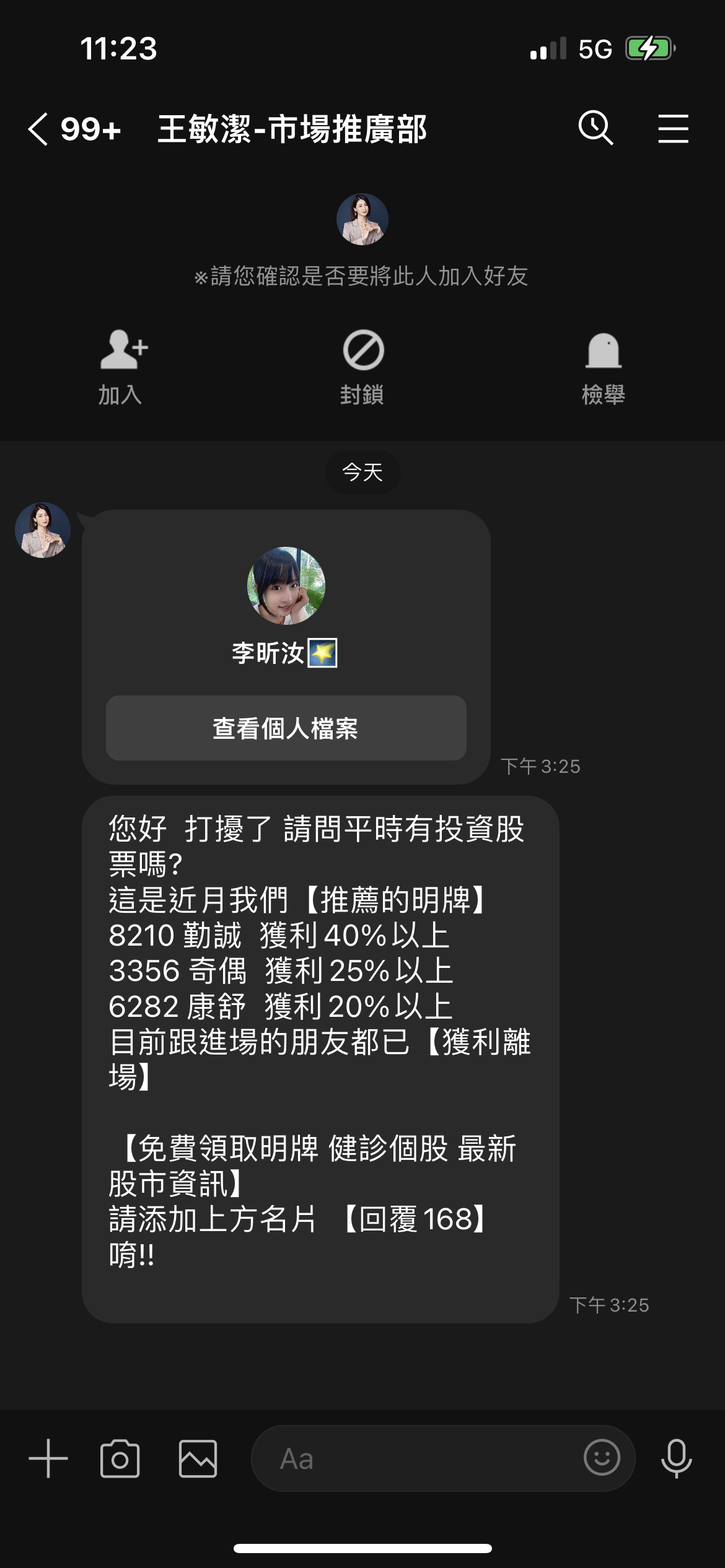Report this account via 檢舉
725x1568 pixels.
604,367
